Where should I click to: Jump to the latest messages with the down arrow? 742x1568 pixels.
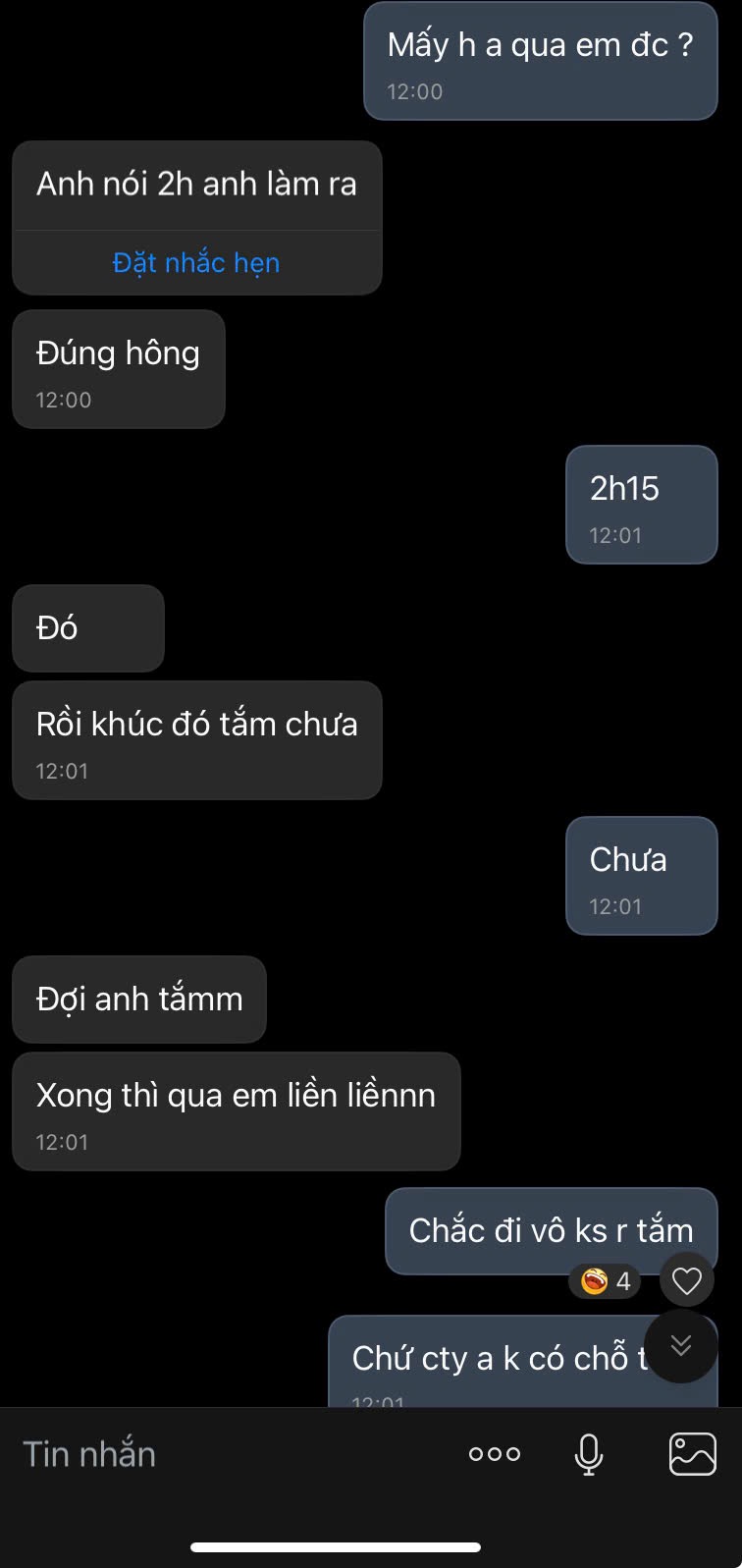tap(681, 1346)
